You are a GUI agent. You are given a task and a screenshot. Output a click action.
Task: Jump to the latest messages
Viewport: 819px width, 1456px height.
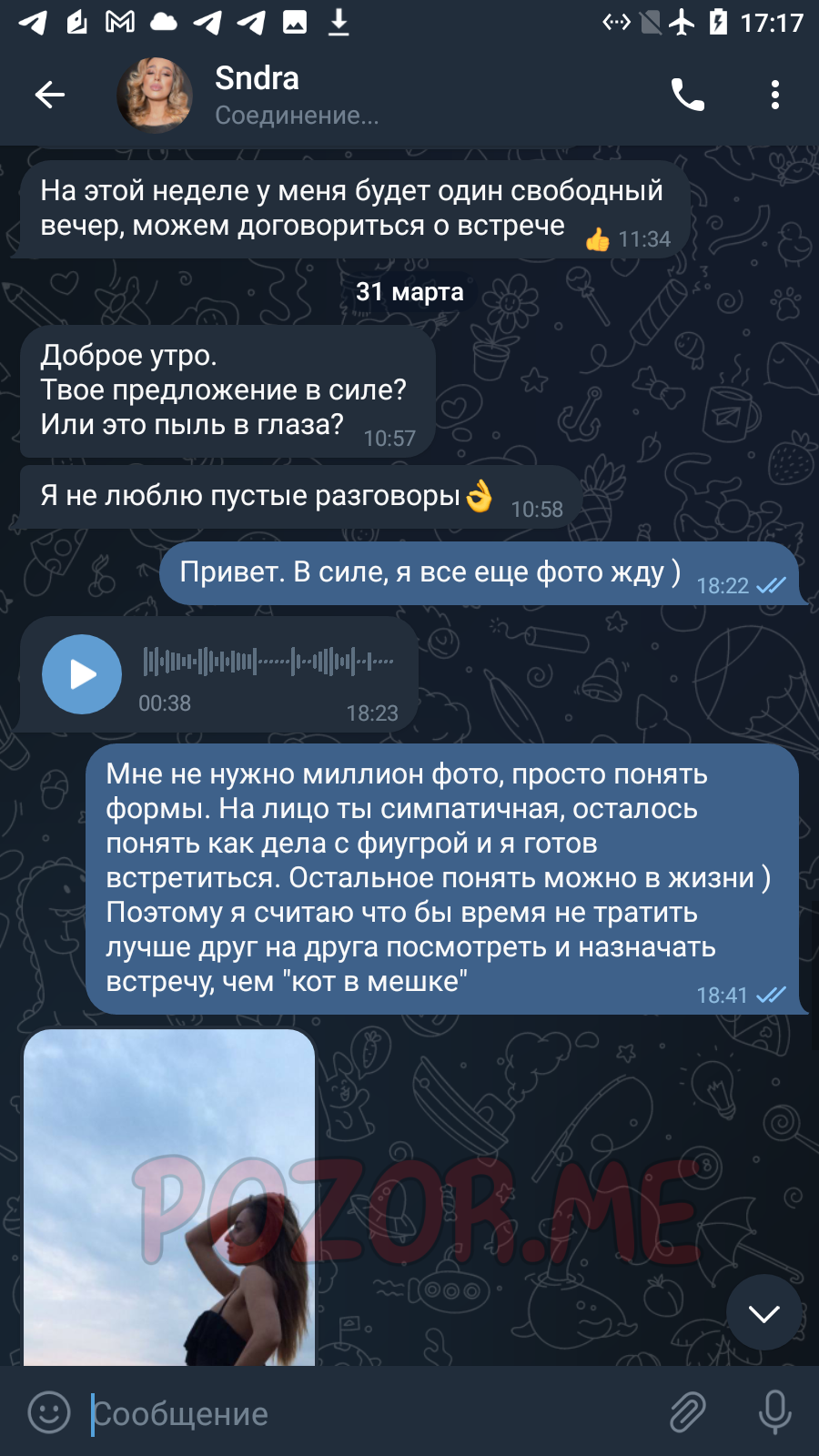(764, 1313)
